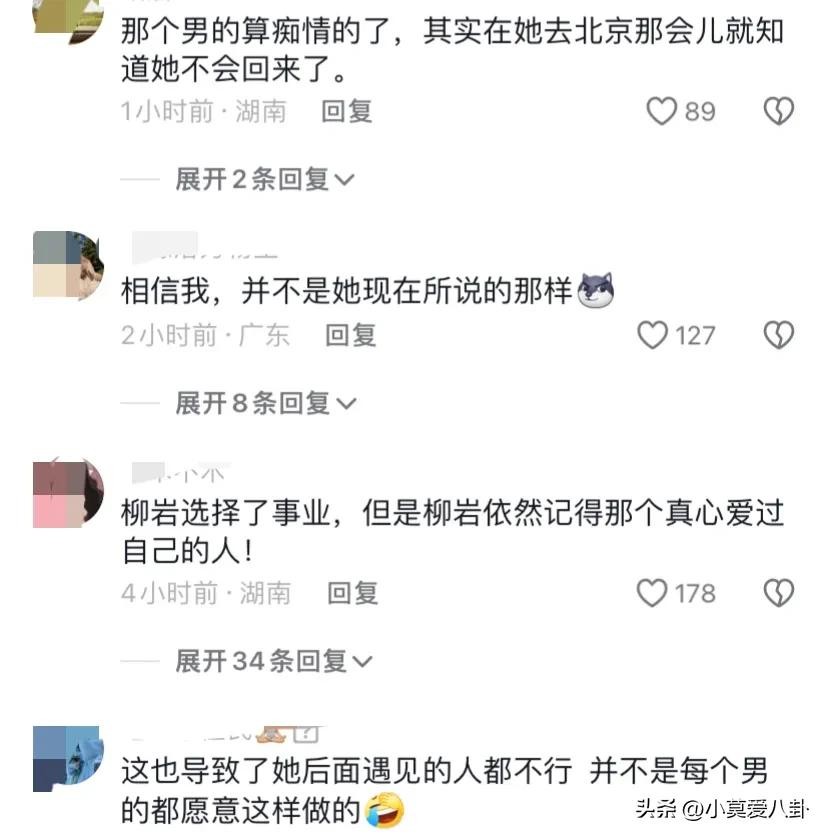Expand 展开8条回复

(x=265, y=403)
